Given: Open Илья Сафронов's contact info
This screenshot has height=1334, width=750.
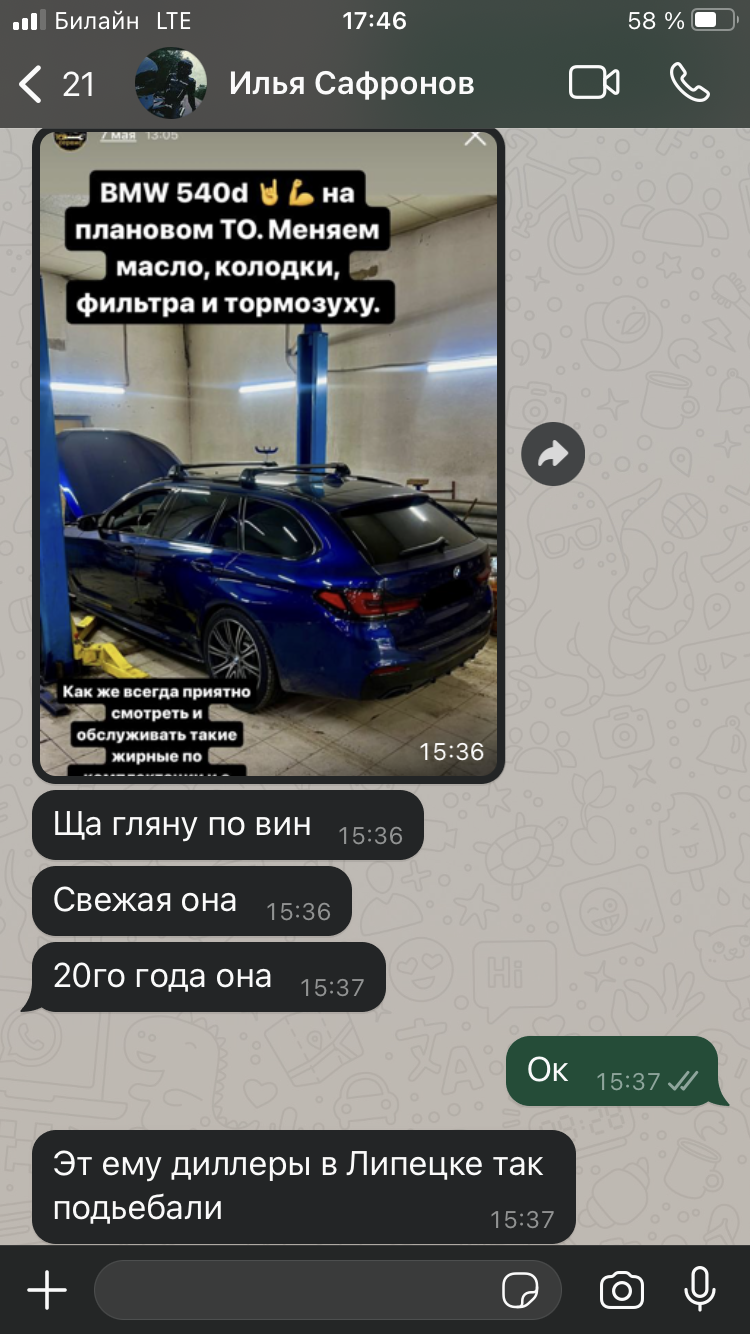Looking at the screenshot, I should (351, 83).
